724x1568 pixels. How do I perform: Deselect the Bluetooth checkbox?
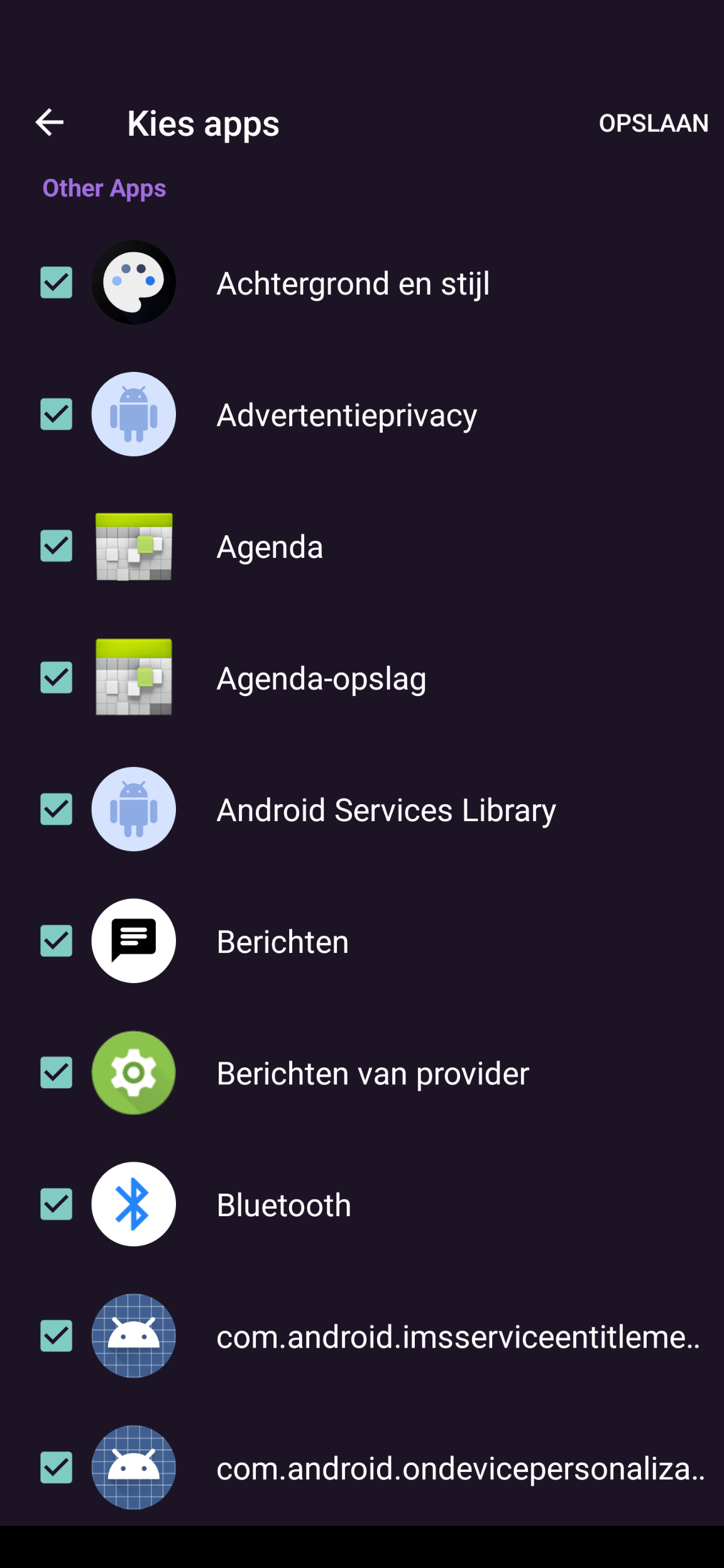(x=55, y=1204)
